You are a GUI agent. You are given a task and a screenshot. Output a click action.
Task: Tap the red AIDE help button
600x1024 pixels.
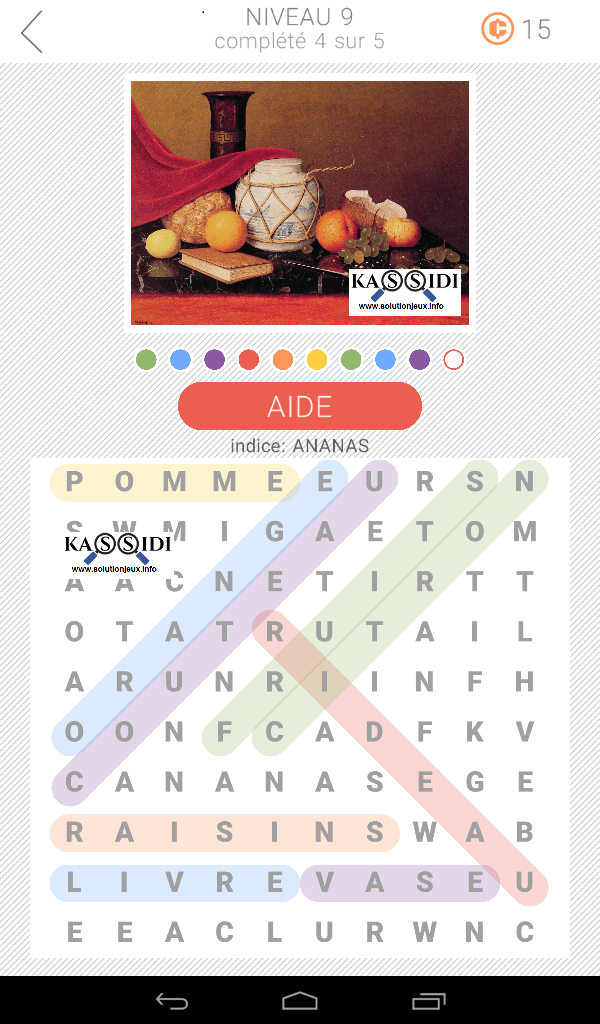299,406
